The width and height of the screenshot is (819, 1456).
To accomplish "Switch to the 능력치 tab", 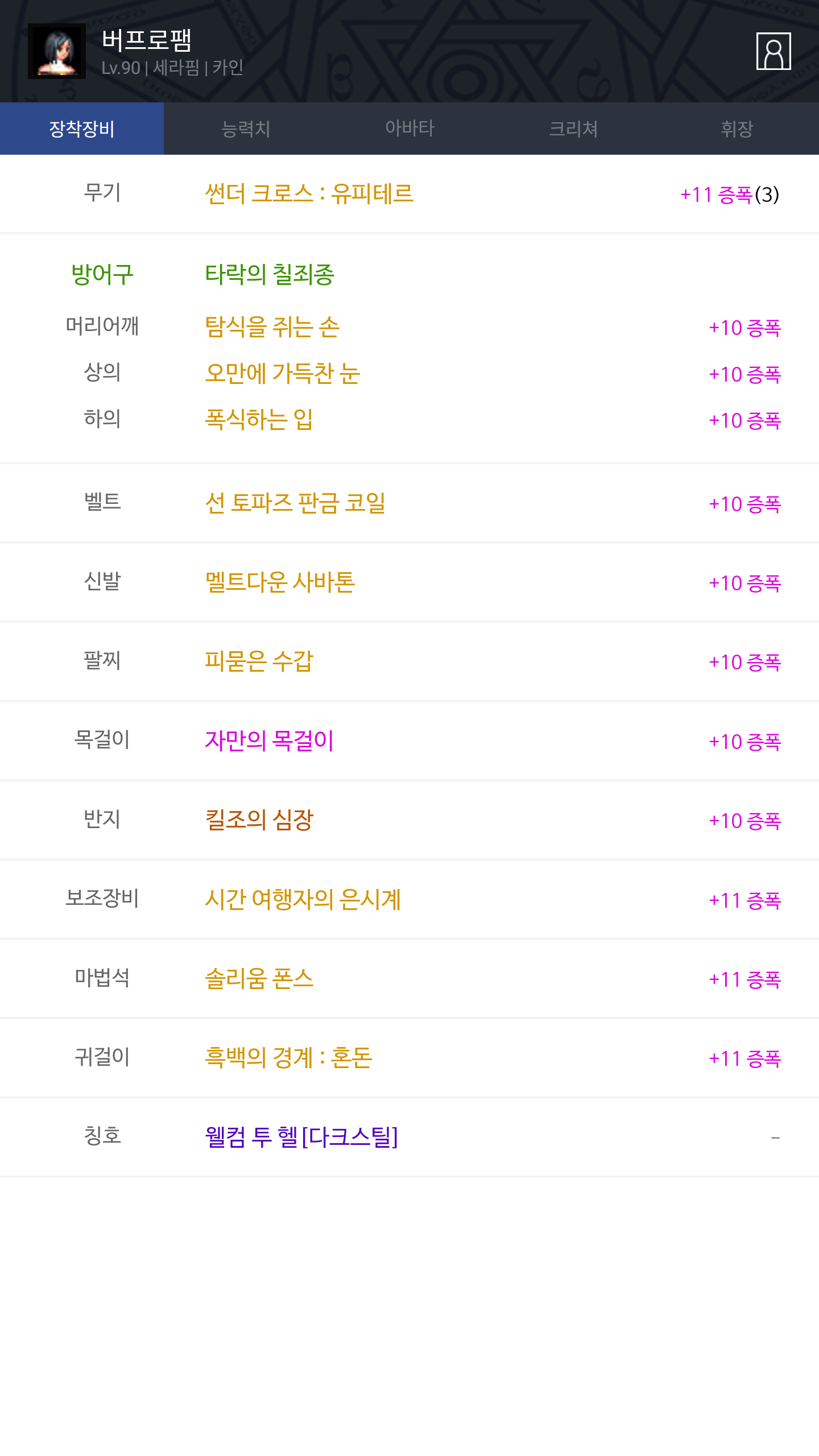I will [x=246, y=129].
